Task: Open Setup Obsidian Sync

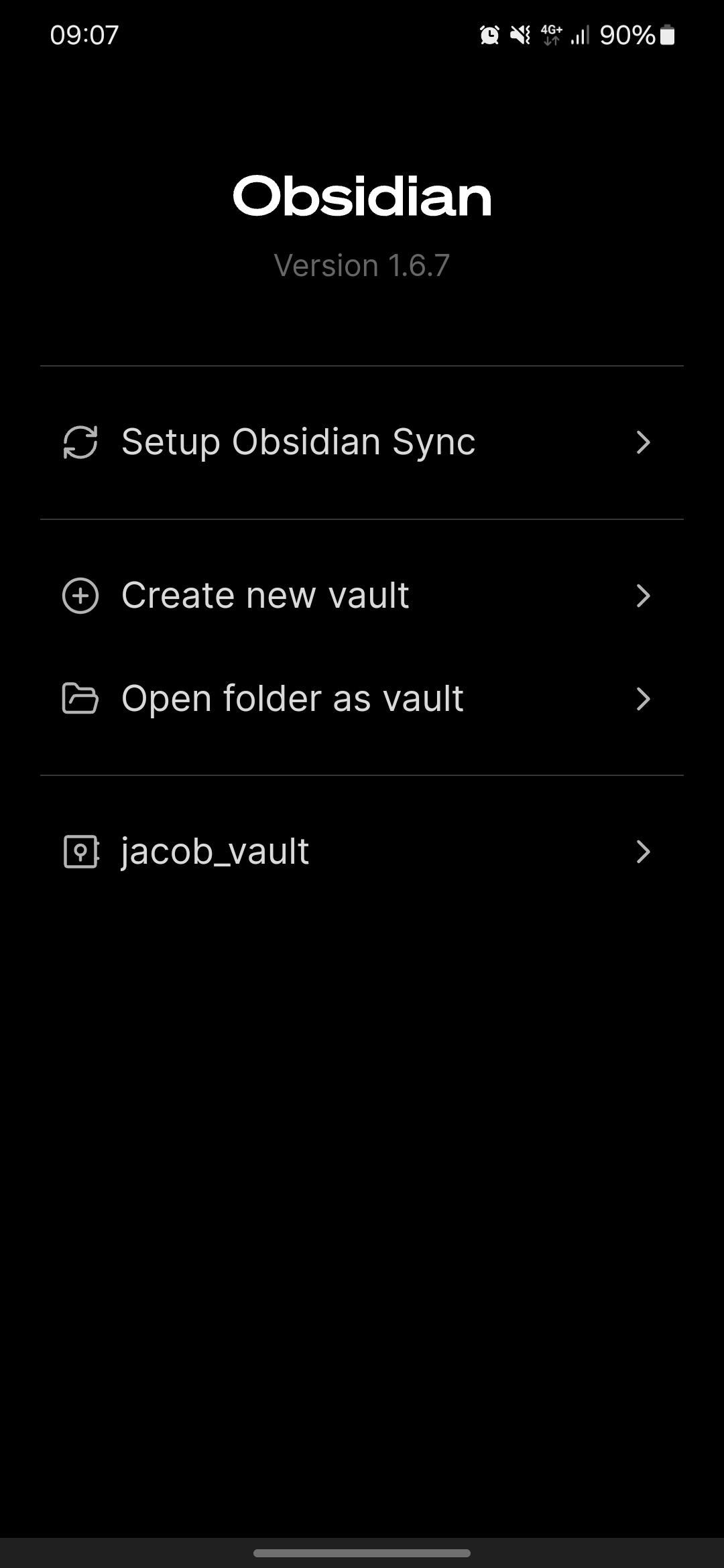Action: pos(362,442)
